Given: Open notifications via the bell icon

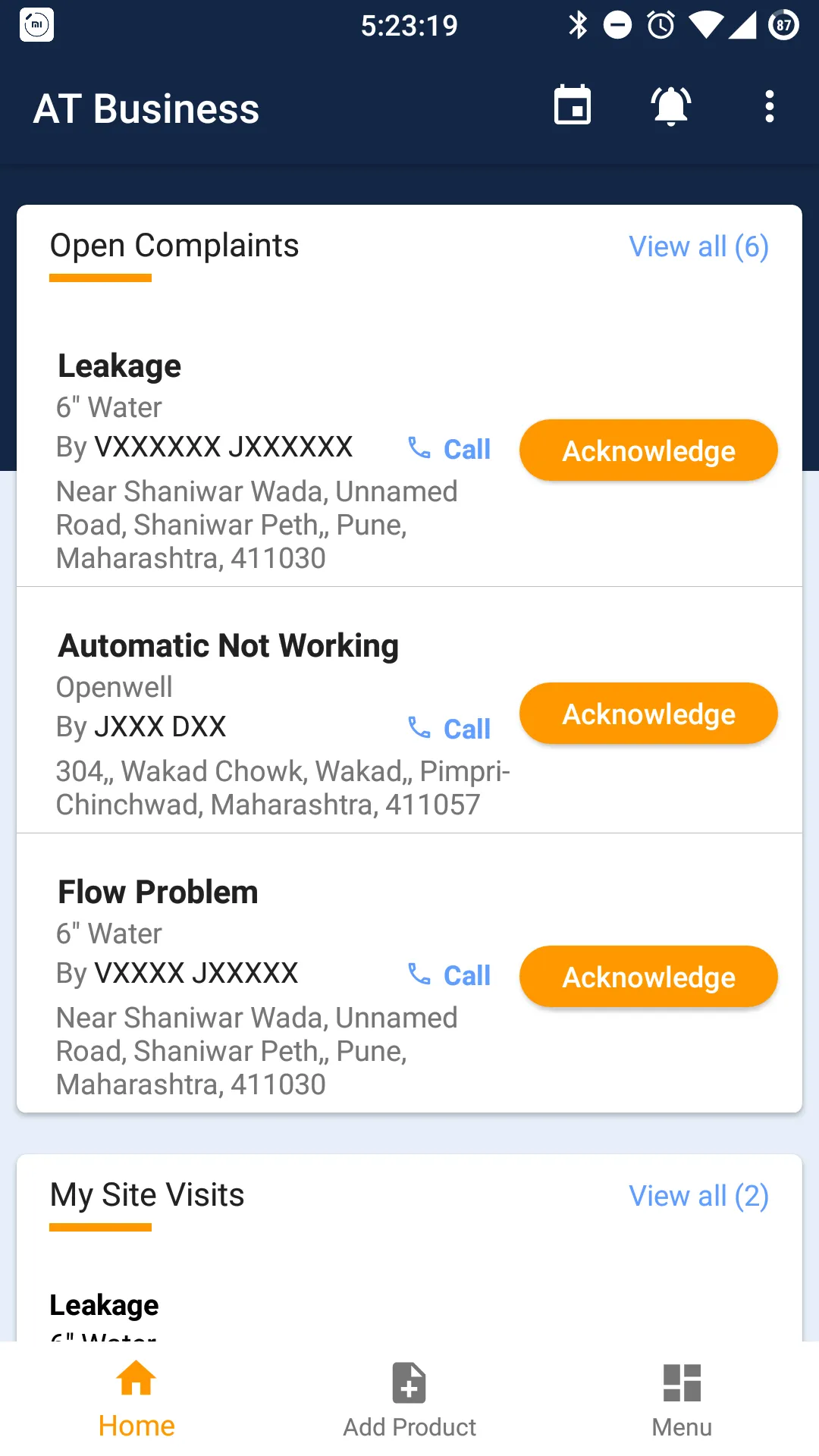Looking at the screenshot, I should click(x=670, y=106).
